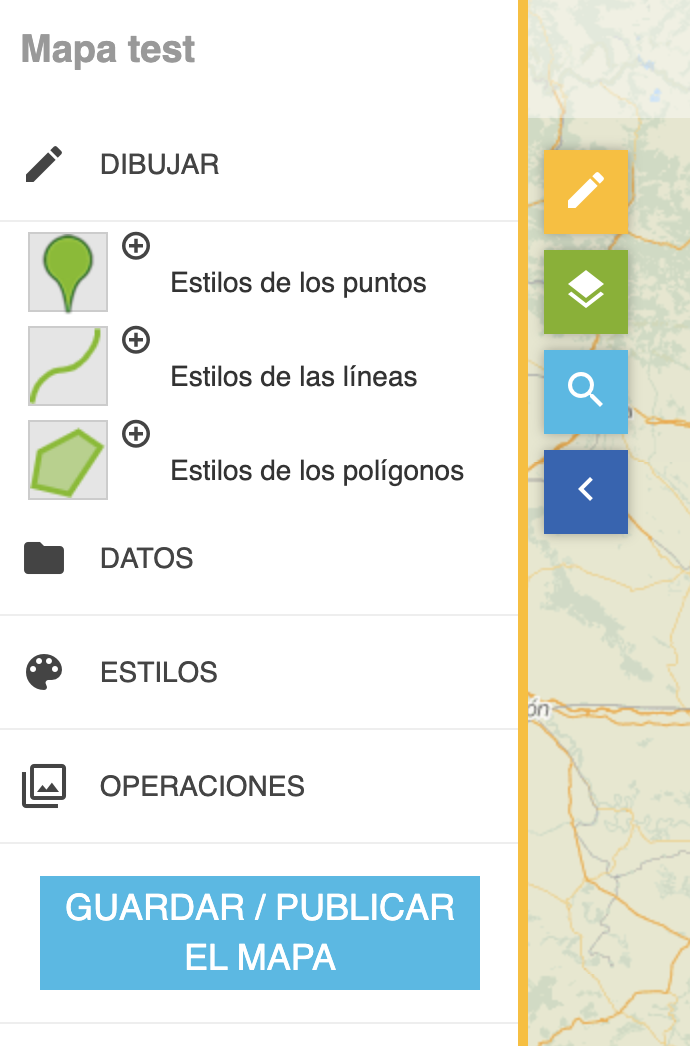Image resolution: width=690 pixels, height=1046 pixels.
Task: Add a new line style
Action: click(x=136, y=340)
